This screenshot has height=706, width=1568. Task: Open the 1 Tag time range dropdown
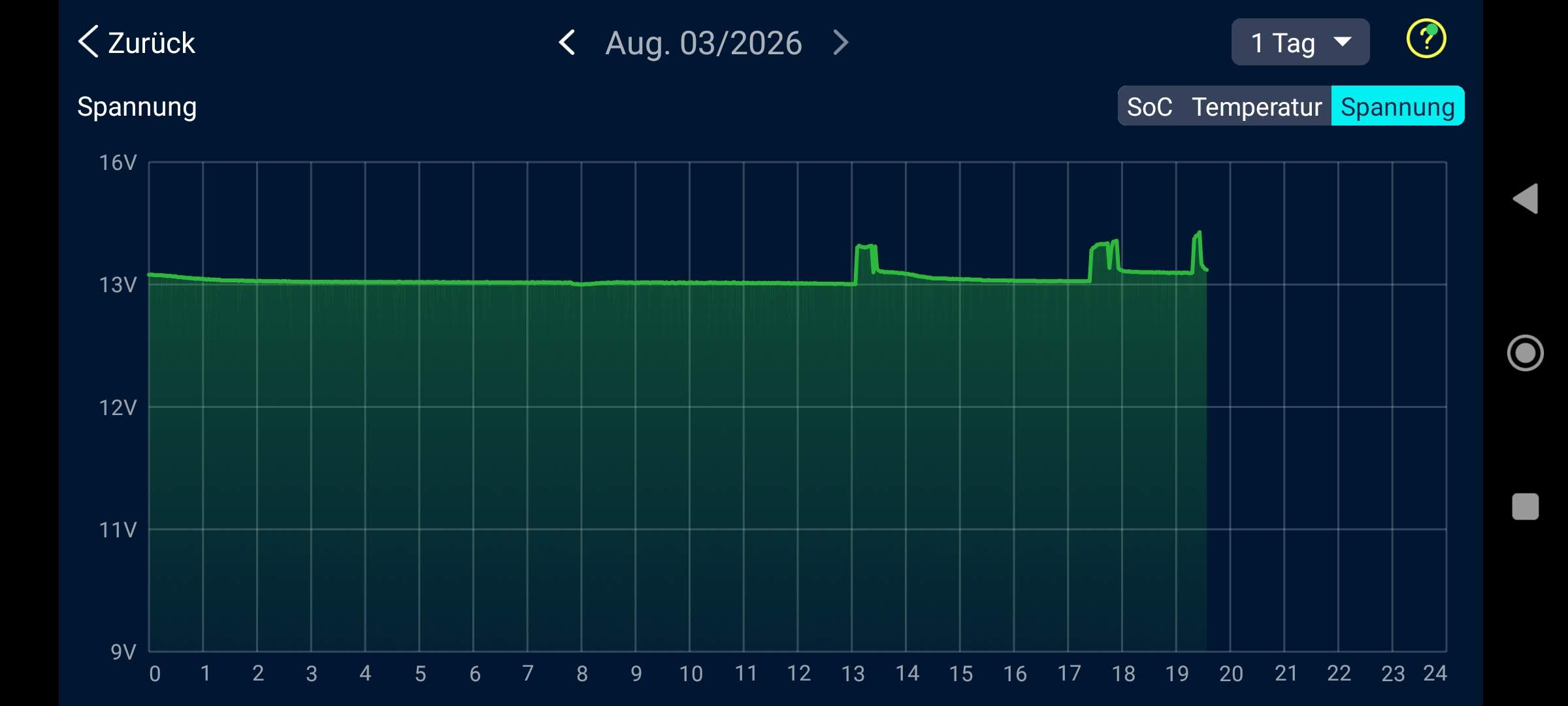coord(1300,42)
